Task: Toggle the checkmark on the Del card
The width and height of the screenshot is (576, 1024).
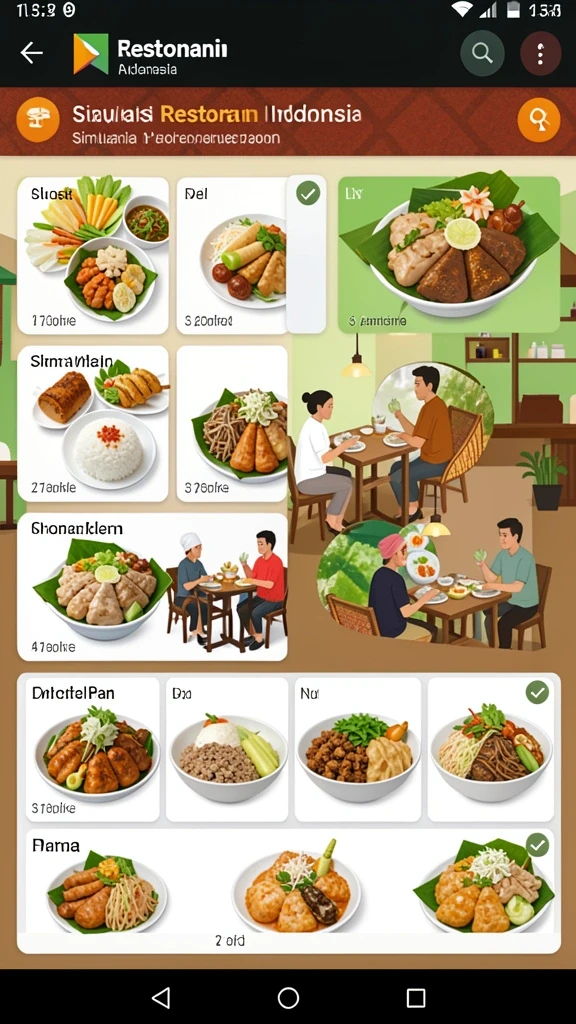Action: pos(308,193)
